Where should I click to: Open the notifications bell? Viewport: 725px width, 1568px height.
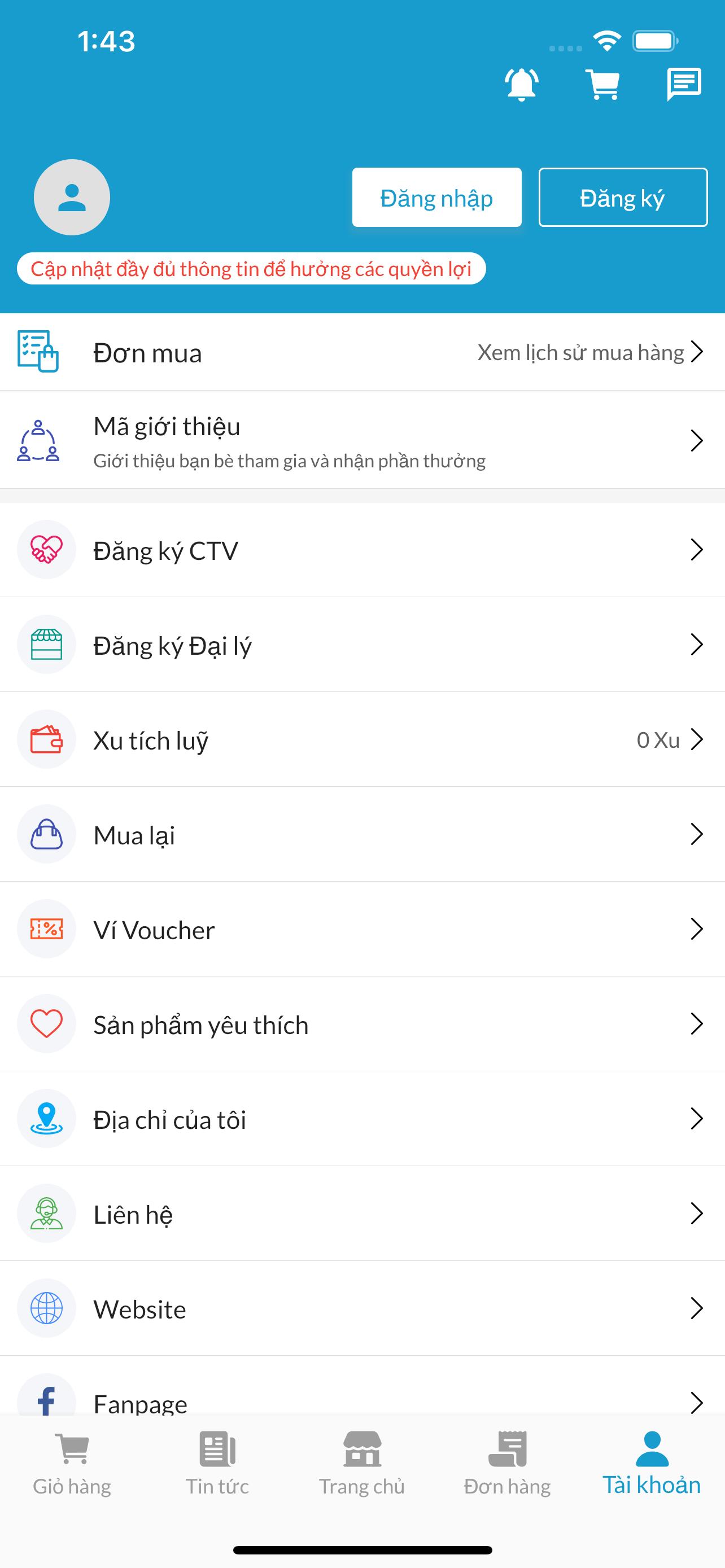522,84
